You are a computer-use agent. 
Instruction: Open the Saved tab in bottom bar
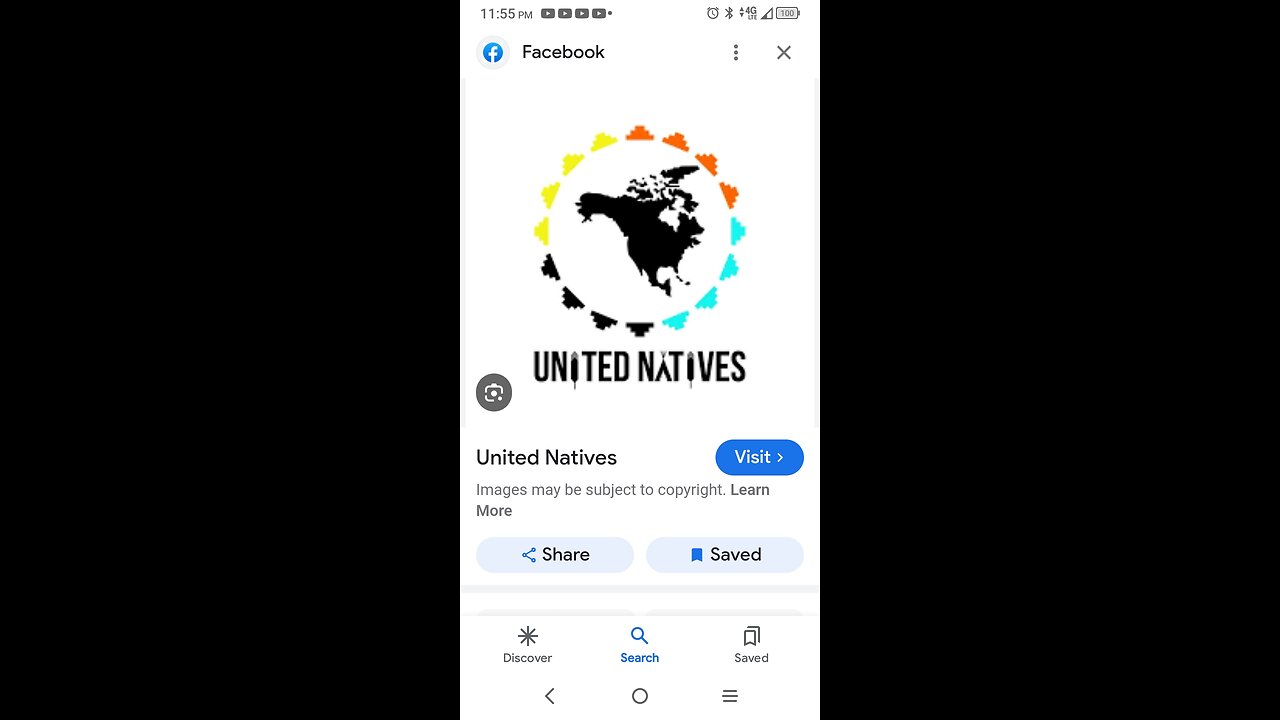coord(751,645)
